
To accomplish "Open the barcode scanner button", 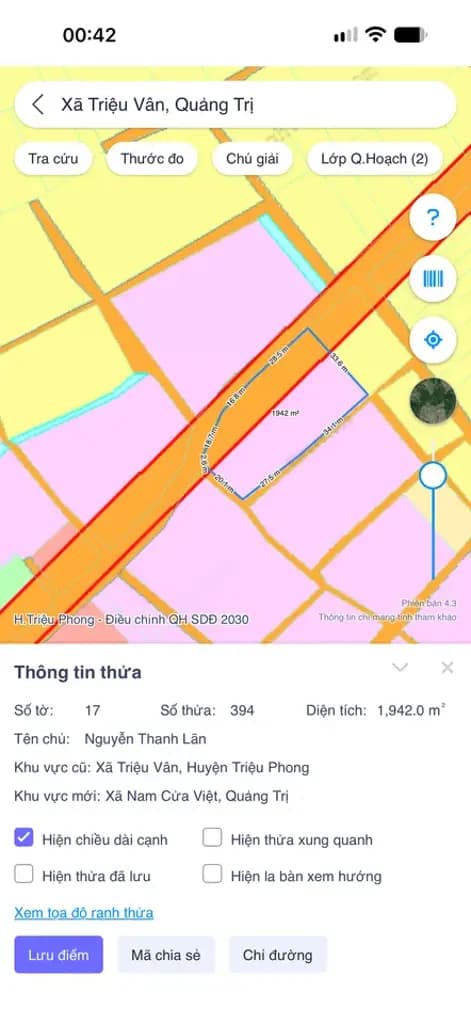I will tap(432, 279).
